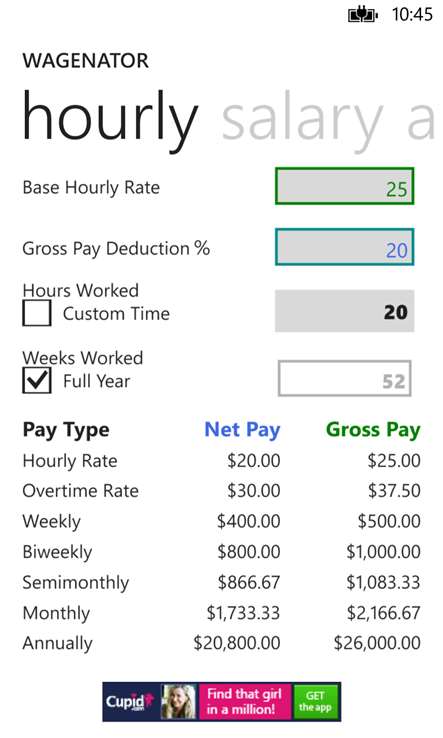Tap the Weeks Worked field showing 52
This screenshot has width=443, height=738.
(345, 378)
